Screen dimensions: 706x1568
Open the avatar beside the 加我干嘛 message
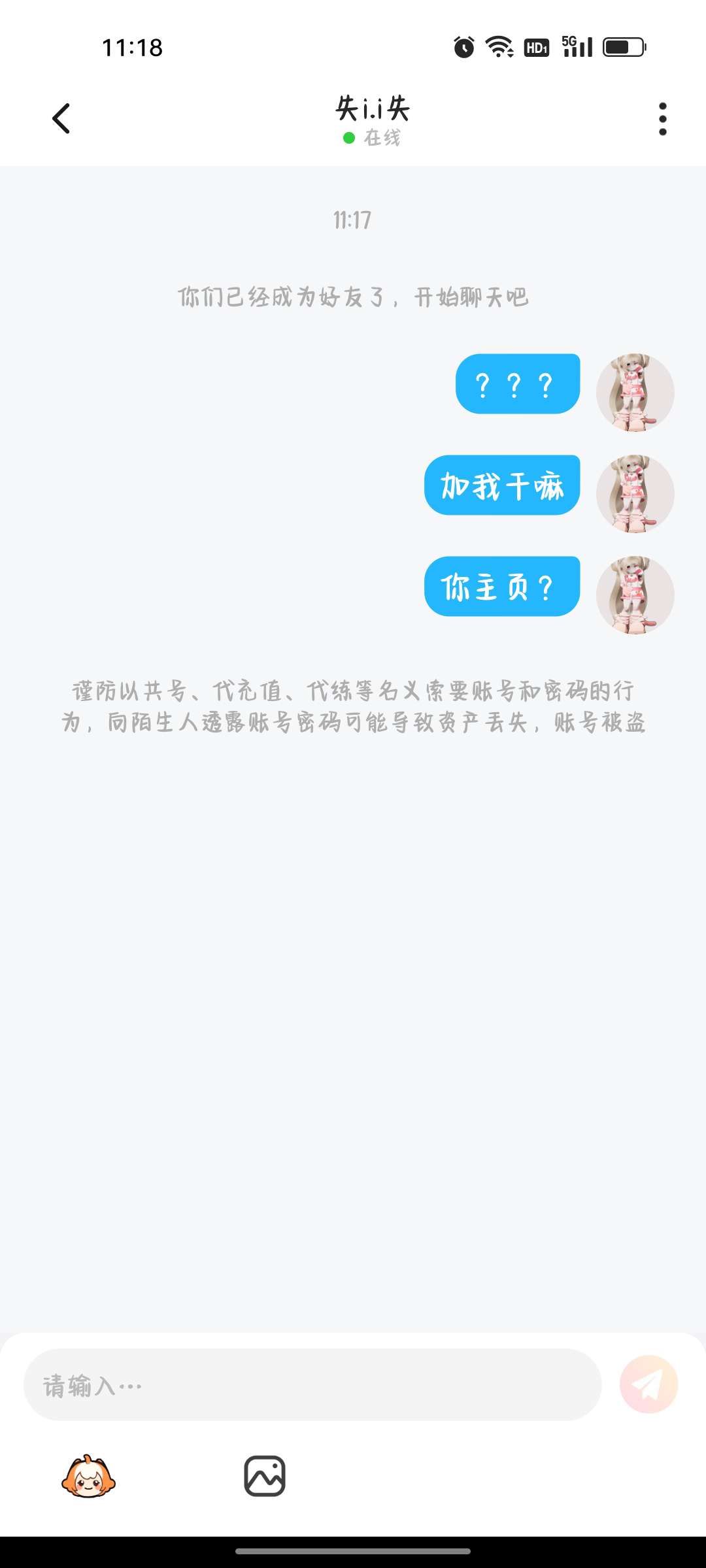pos(635,494)
